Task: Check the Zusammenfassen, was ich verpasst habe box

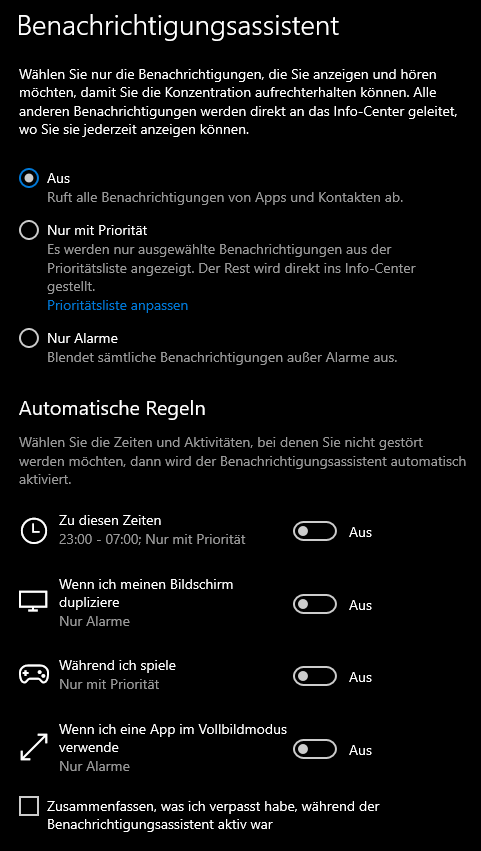Action: click(29, 805)
